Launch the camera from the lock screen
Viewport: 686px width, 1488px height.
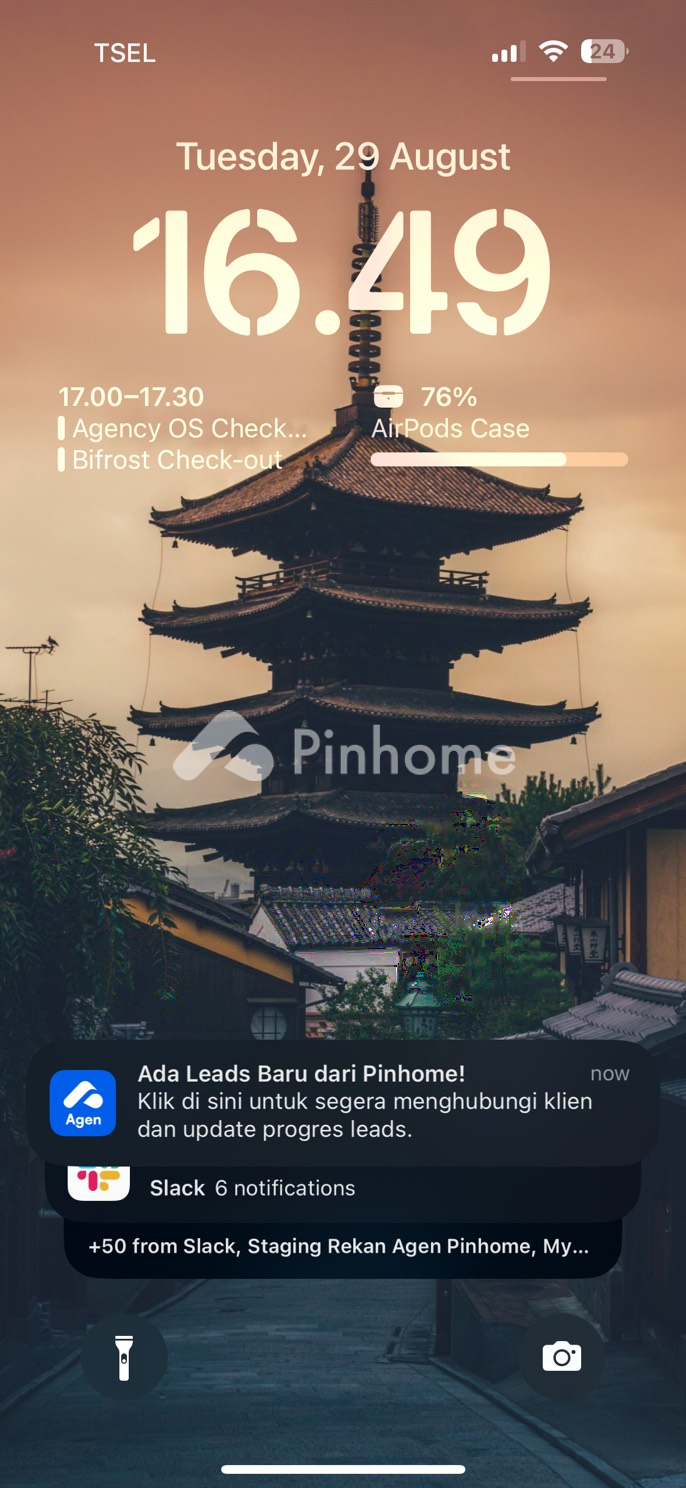click(561, 1357)
